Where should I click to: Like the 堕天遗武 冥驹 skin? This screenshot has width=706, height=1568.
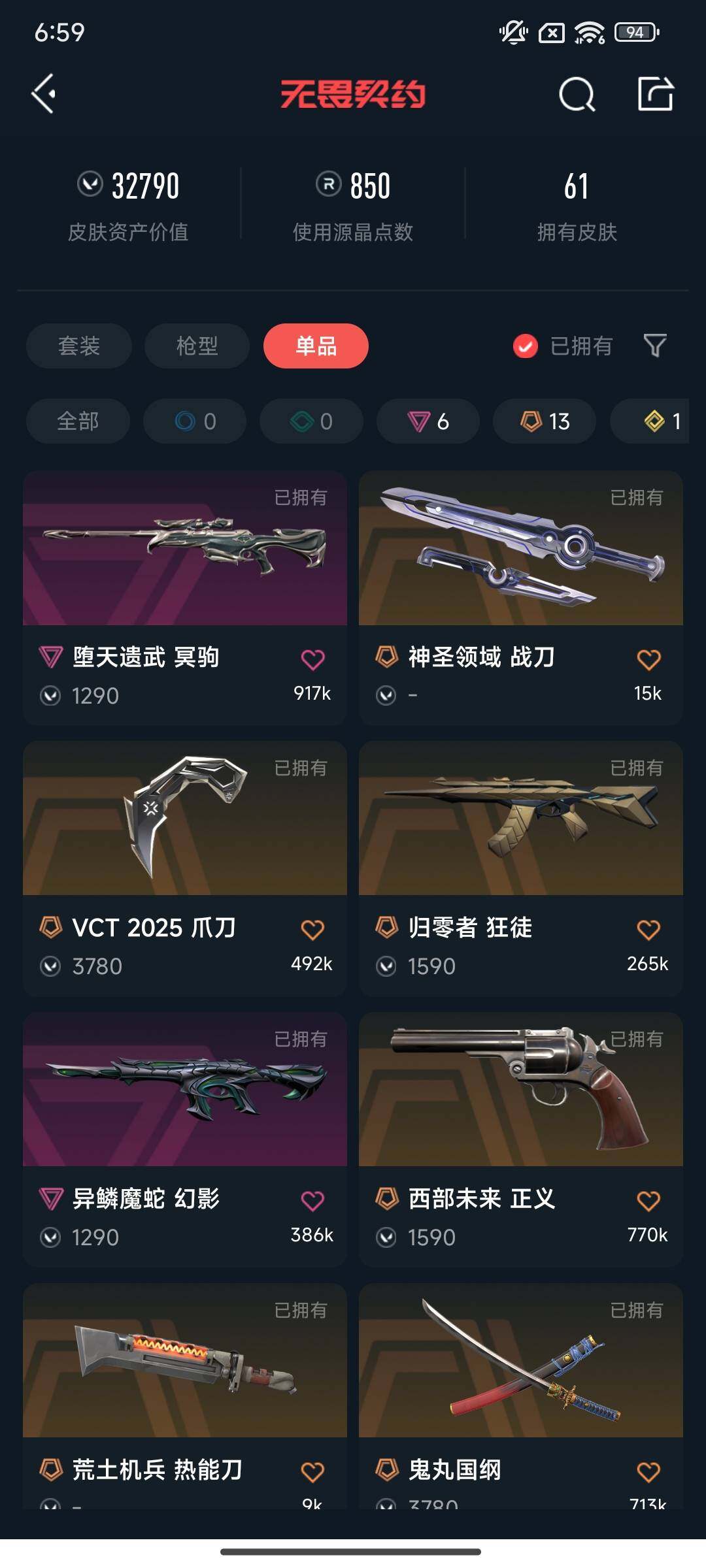pyautogui.click(x=312, y=660)
